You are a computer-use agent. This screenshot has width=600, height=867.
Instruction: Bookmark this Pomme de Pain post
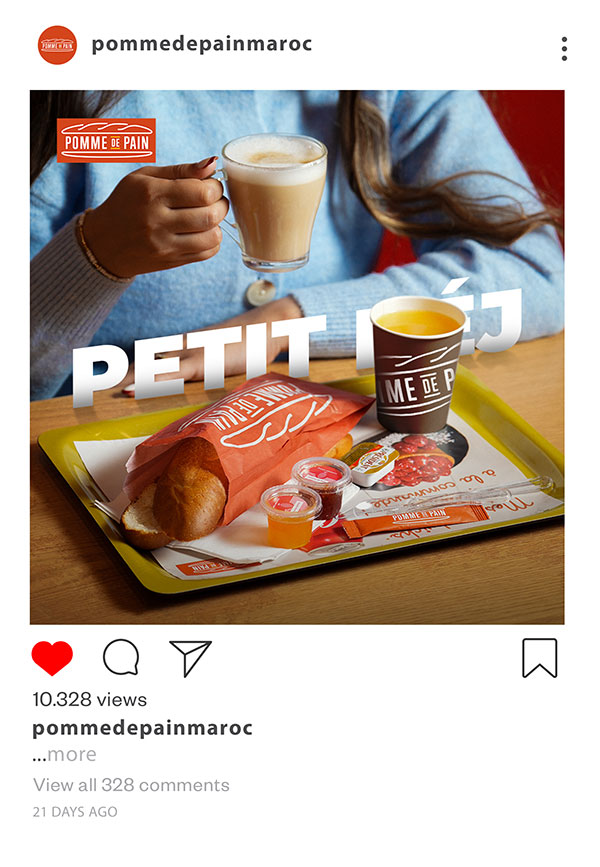pyautogui.click(x=539, y=658)
